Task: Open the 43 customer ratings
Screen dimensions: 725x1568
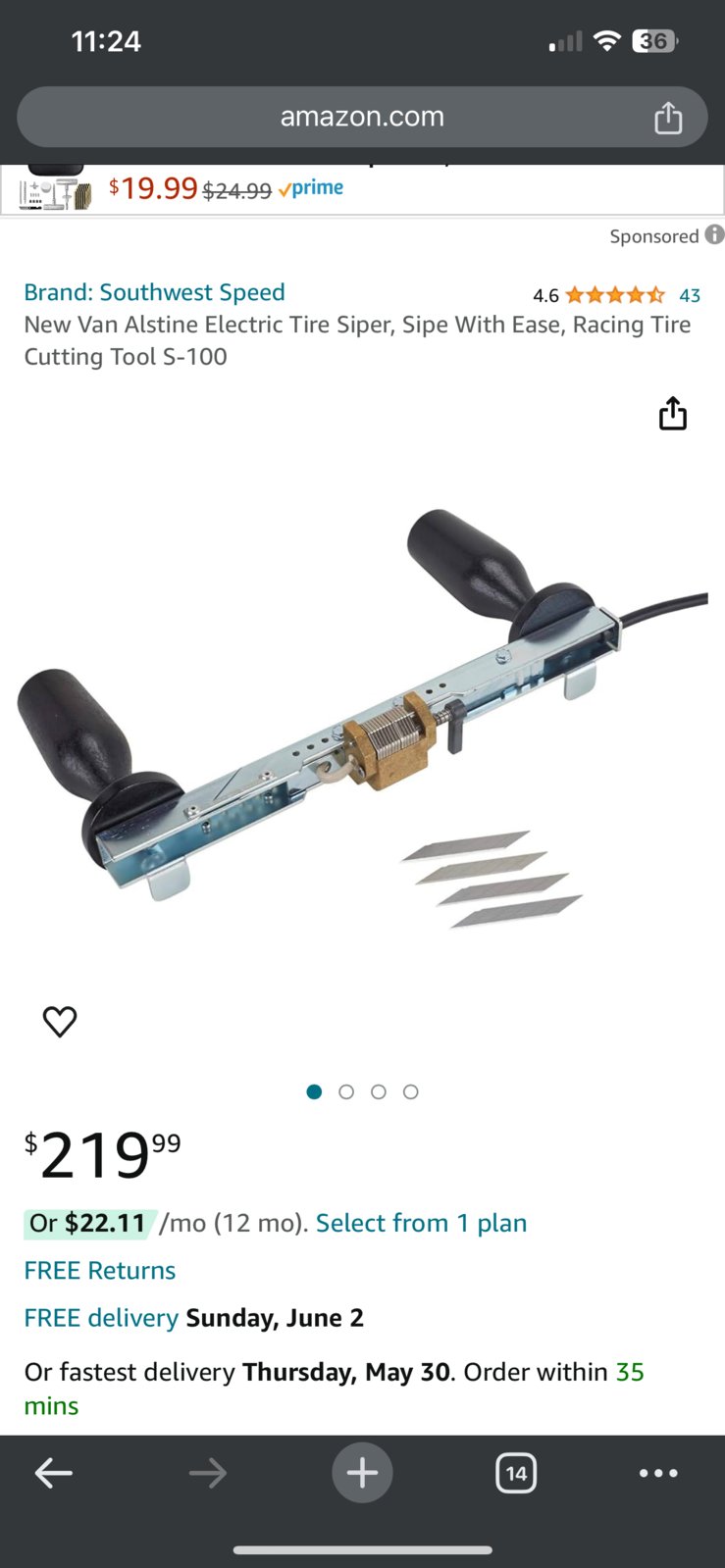Action: [x=690, y=295]
